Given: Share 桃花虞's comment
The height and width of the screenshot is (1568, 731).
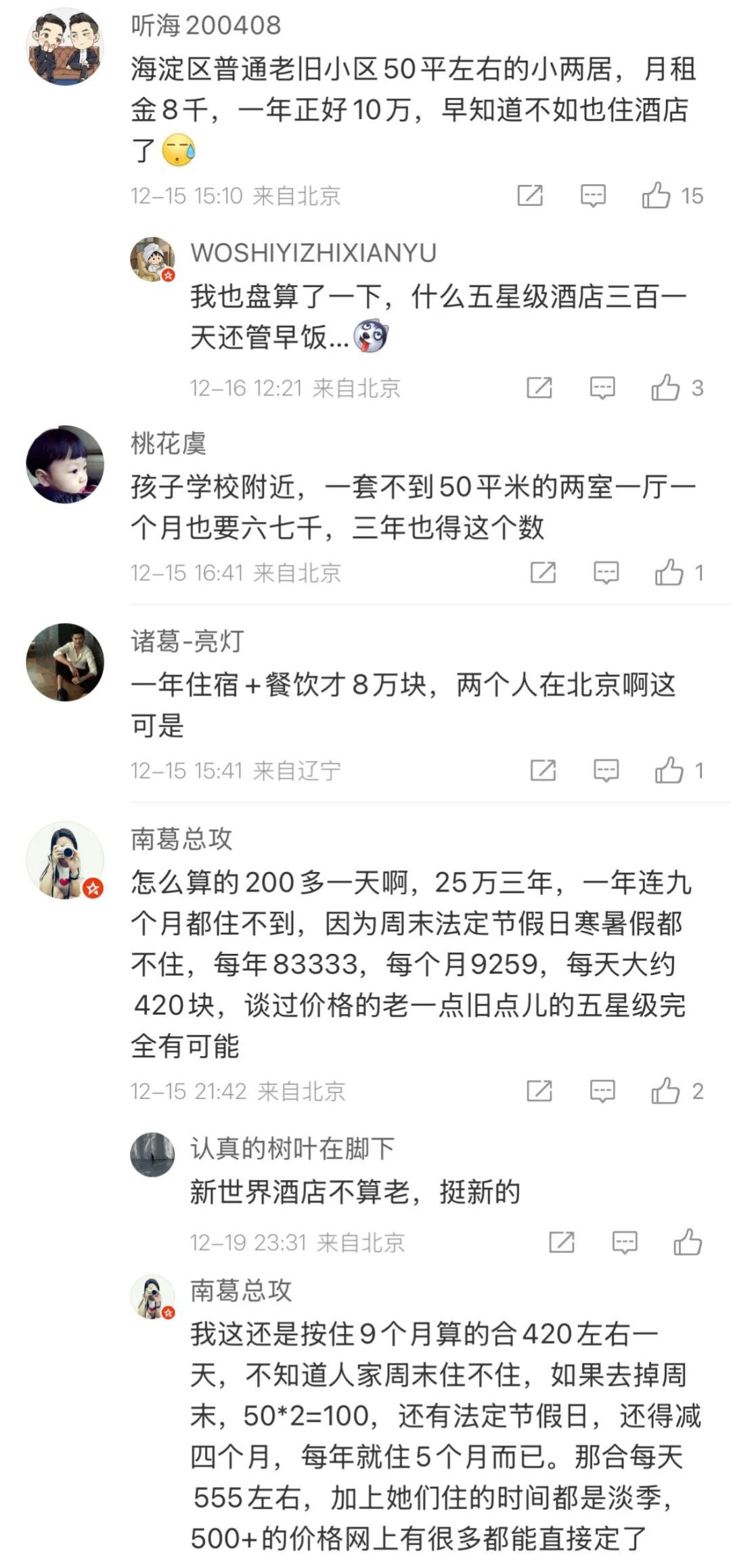Looking at the screenshot, I should tap(543, 573).
